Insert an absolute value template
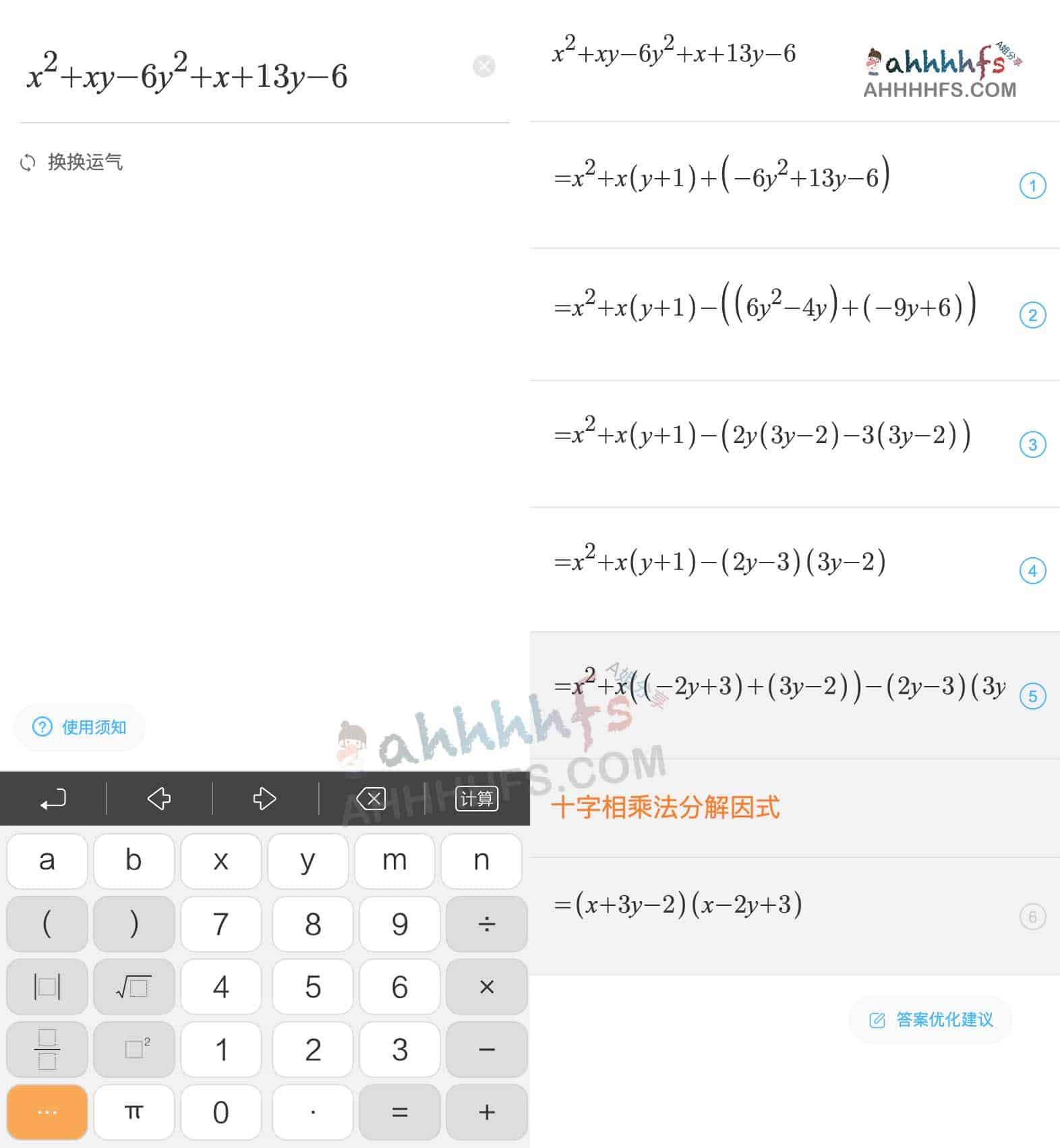This screenshot has height=1148, width=1060. click(x=47, y=987)
